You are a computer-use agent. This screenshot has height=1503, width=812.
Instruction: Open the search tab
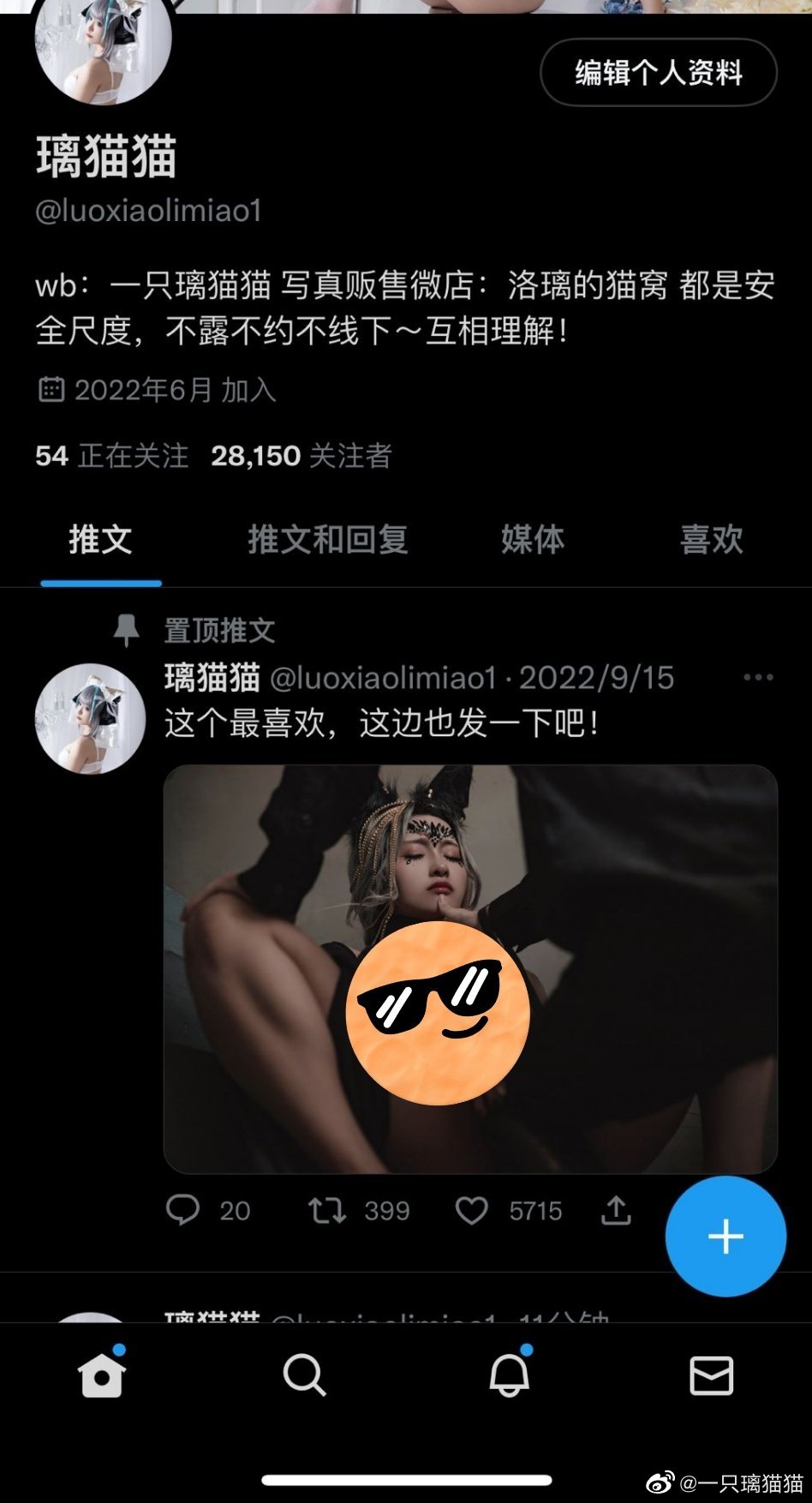304,1375
